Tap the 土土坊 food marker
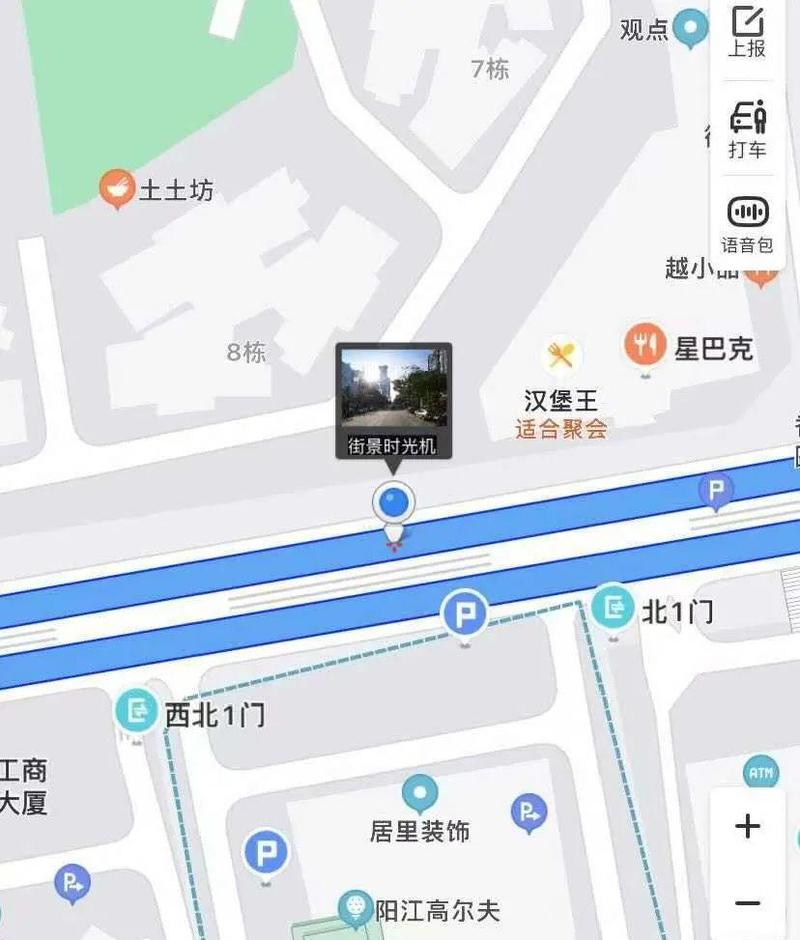 point(117,188)
